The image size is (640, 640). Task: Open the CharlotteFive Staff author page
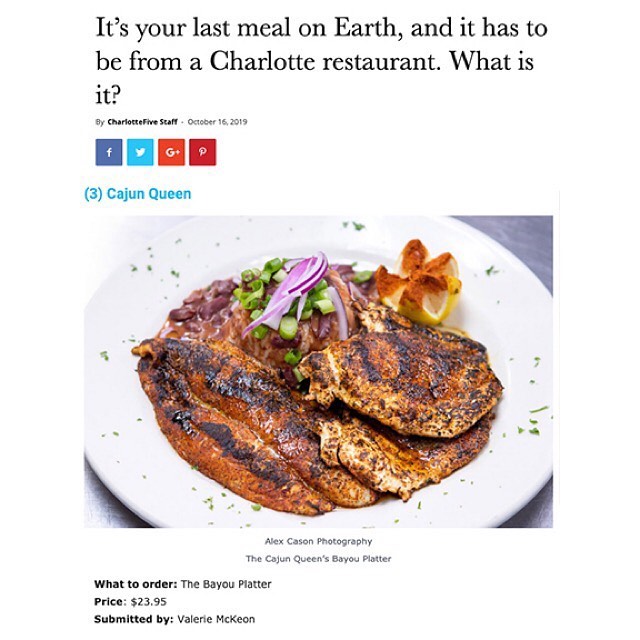pos(143,122)
